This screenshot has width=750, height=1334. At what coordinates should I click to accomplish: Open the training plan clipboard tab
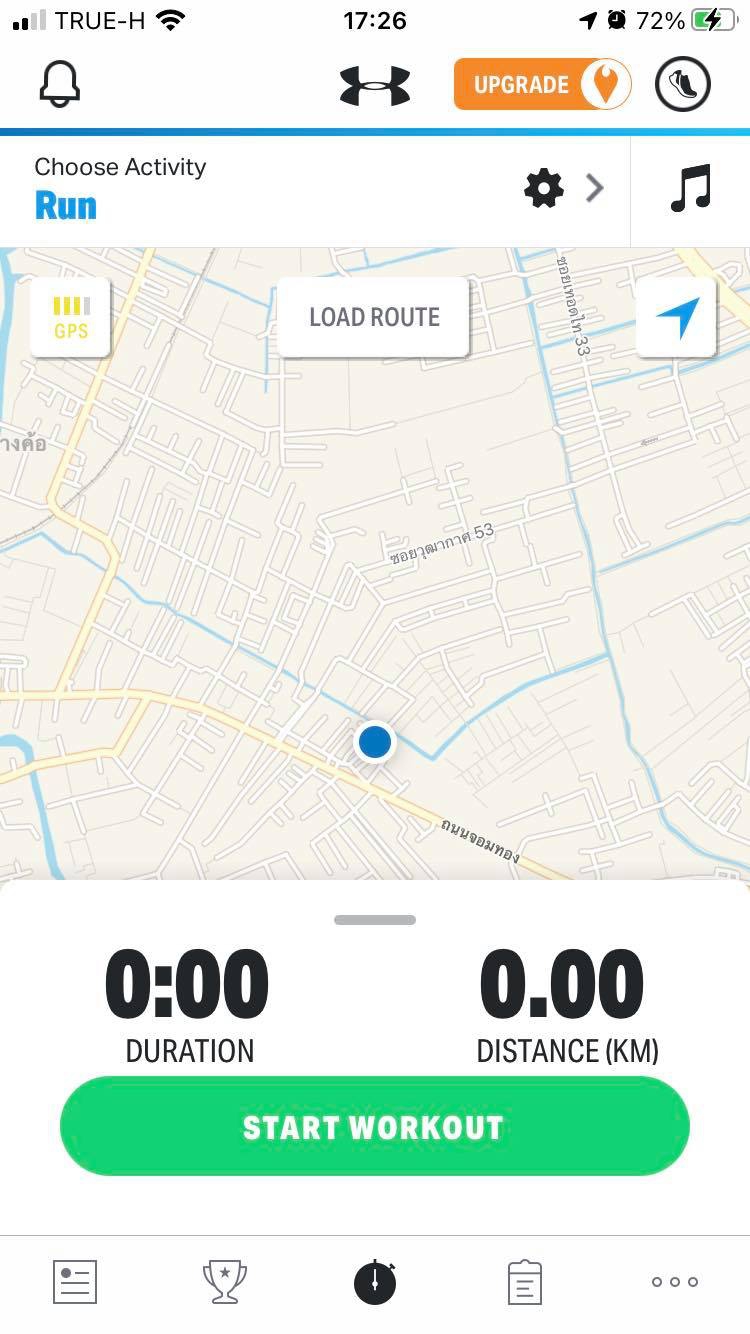(525, 1281)
